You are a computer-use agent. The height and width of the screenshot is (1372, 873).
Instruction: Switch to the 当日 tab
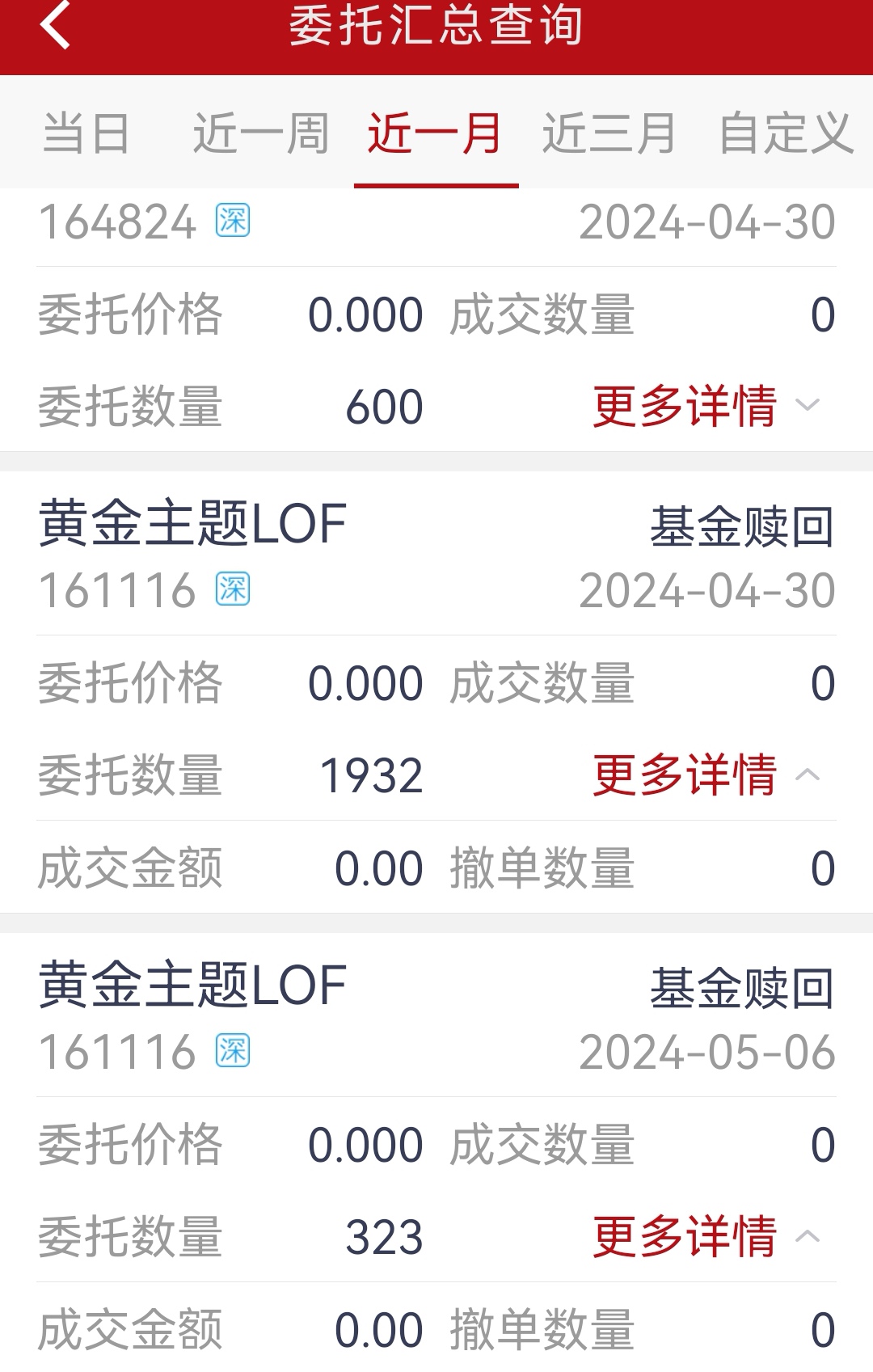pos(86,133)
